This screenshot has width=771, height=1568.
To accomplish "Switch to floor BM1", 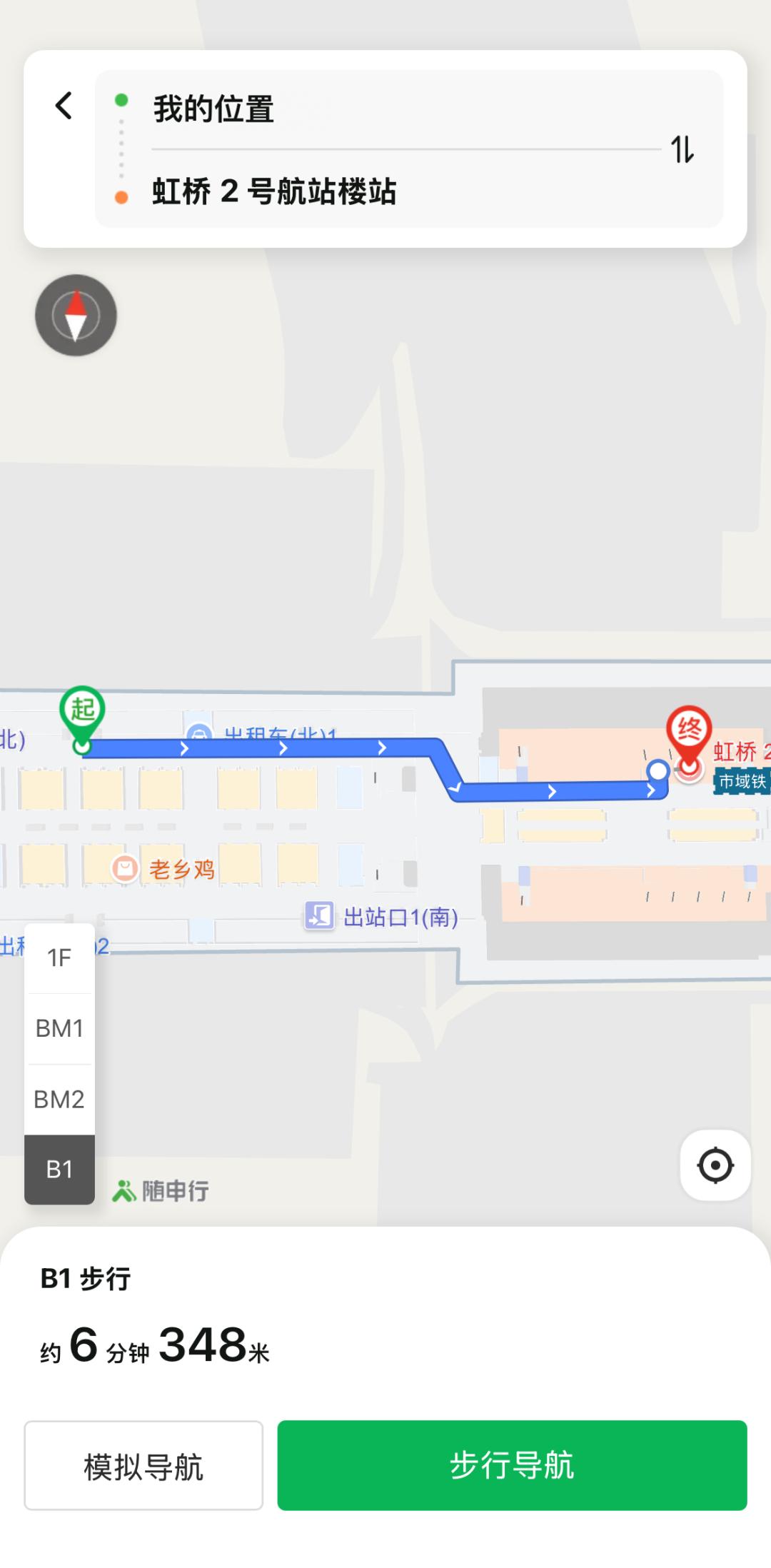I will pos(59,1028).
